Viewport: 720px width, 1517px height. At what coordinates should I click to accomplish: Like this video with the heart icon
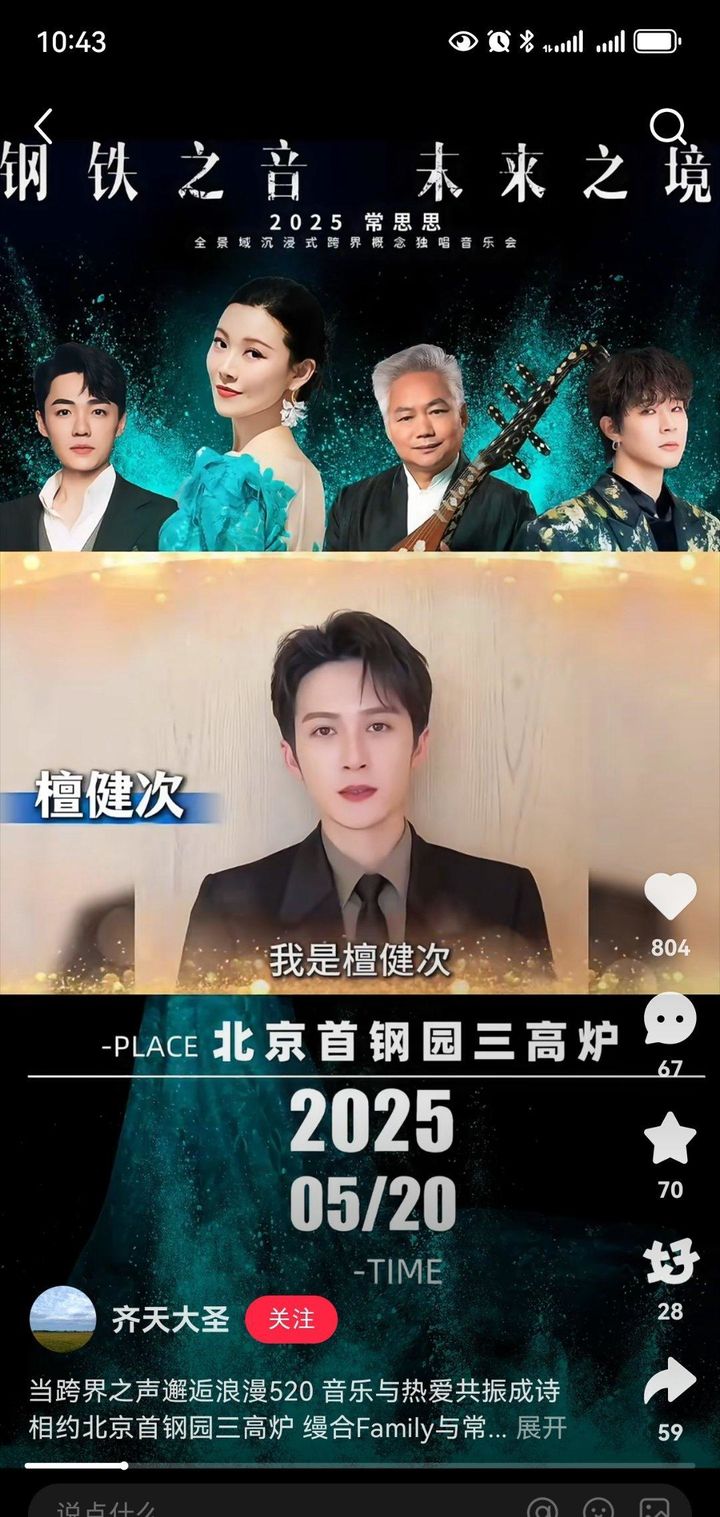[x=670, y=895]
